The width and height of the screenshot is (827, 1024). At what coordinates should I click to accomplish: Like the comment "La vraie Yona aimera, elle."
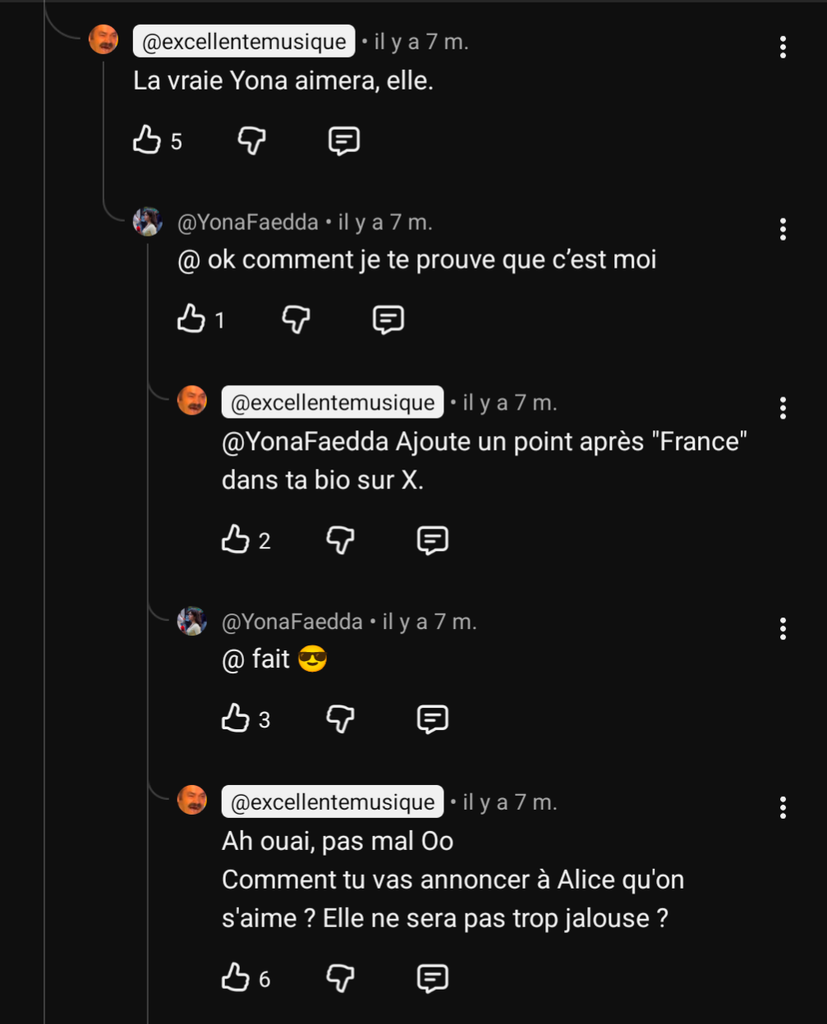(x=147, y=141)
